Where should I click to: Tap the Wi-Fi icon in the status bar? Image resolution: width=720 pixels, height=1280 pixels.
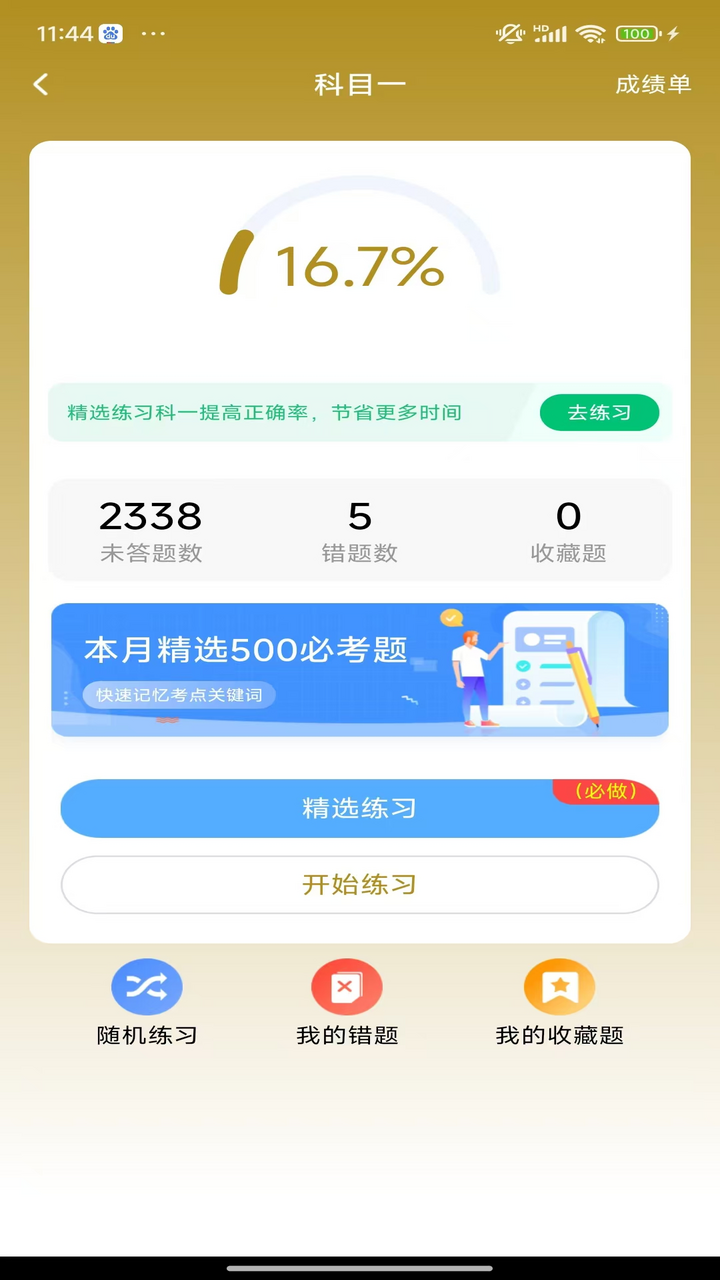point(591,33)
